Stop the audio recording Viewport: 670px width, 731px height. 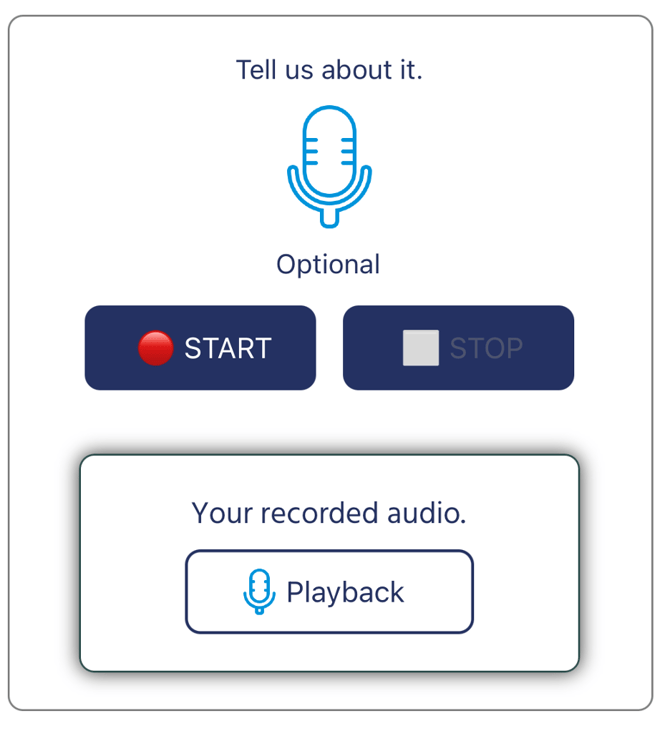[x=458, y=348]
